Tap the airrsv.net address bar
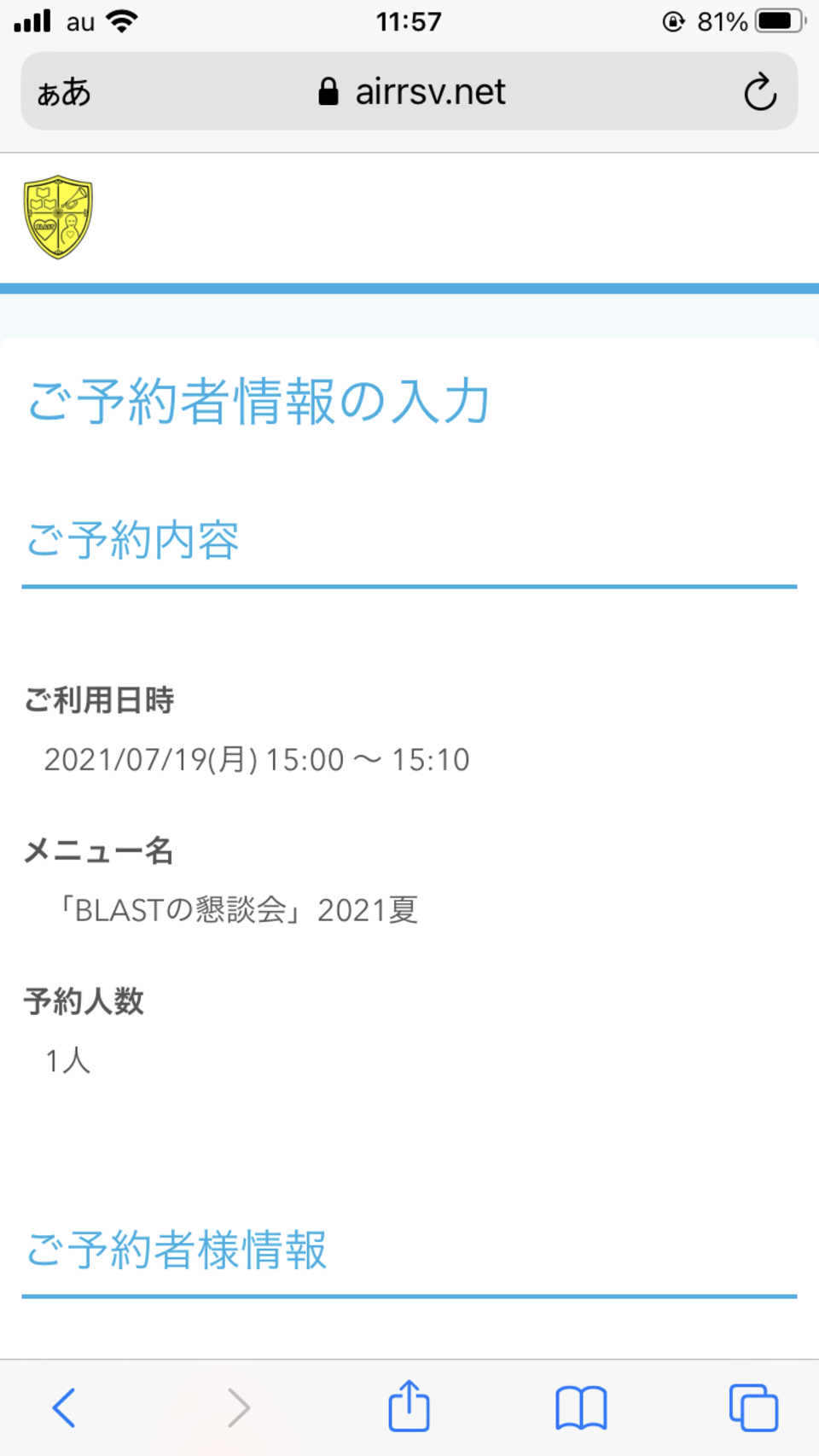Screen dimensions: 819x1456 412,92
